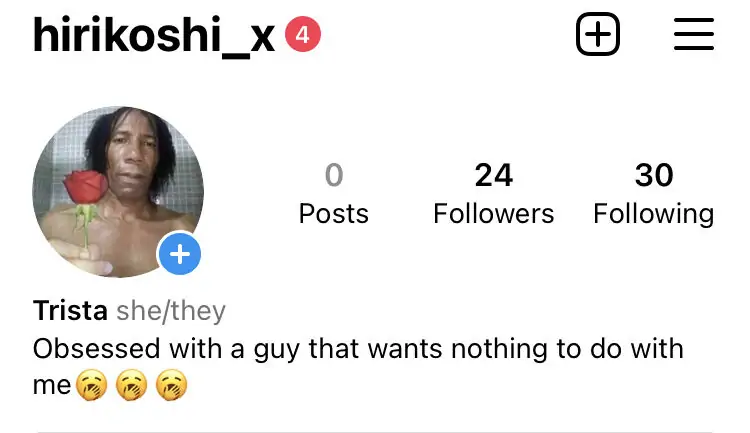Tap the 0 Posts counter
Screen dimensions: 750x433
coord(333,193)
